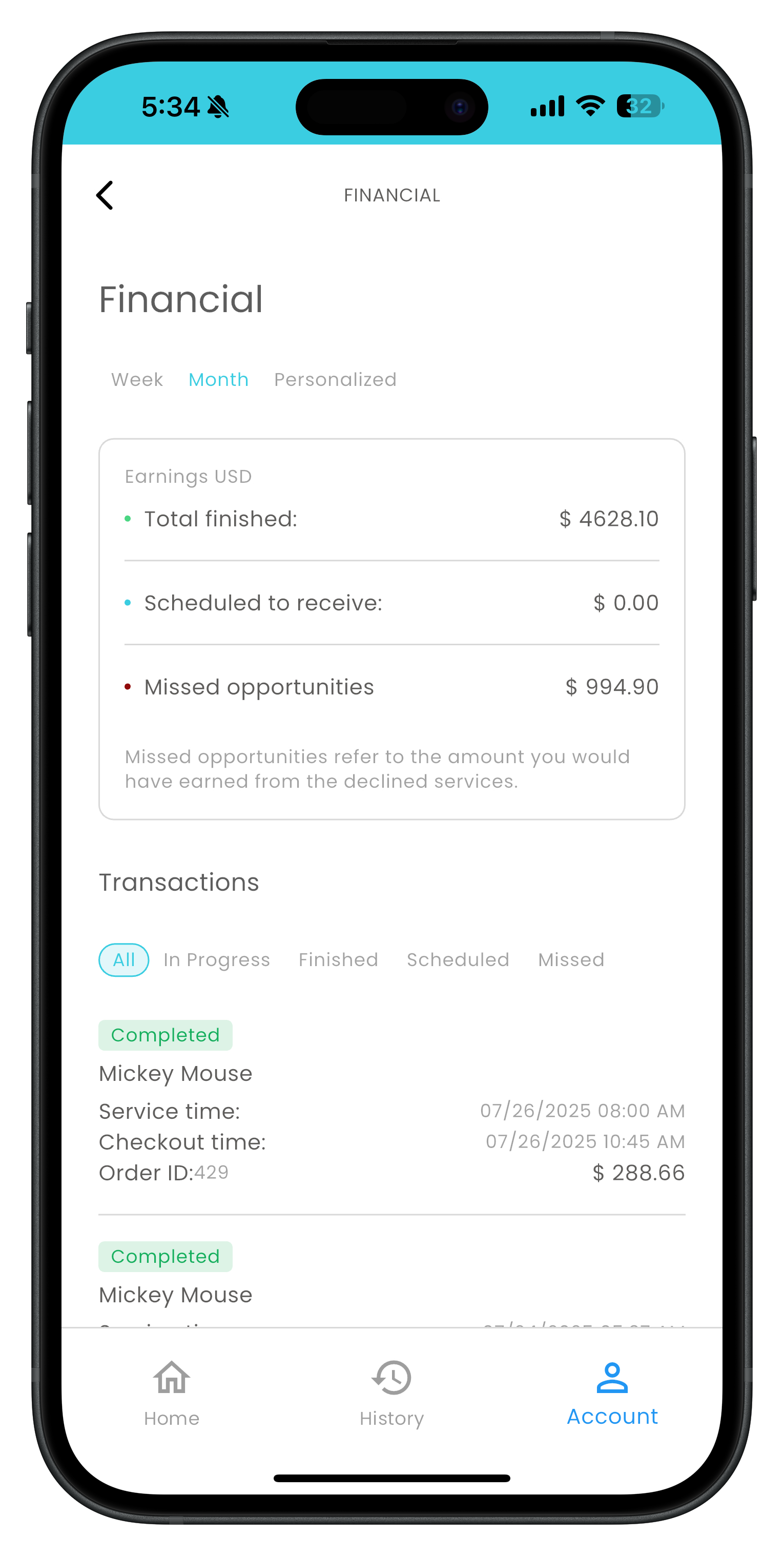Screen dimensions: 784x1556
Task: Select the Month period tab
Action: tap(219, 379)
